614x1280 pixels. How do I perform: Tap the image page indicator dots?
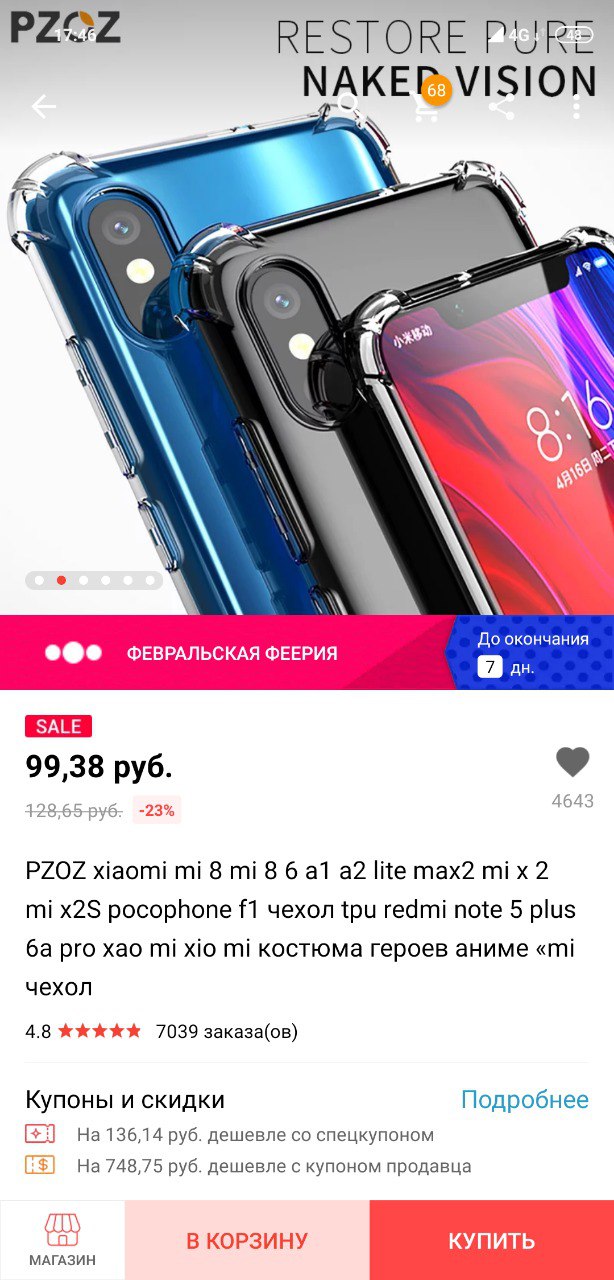click(x=94, y=580)
